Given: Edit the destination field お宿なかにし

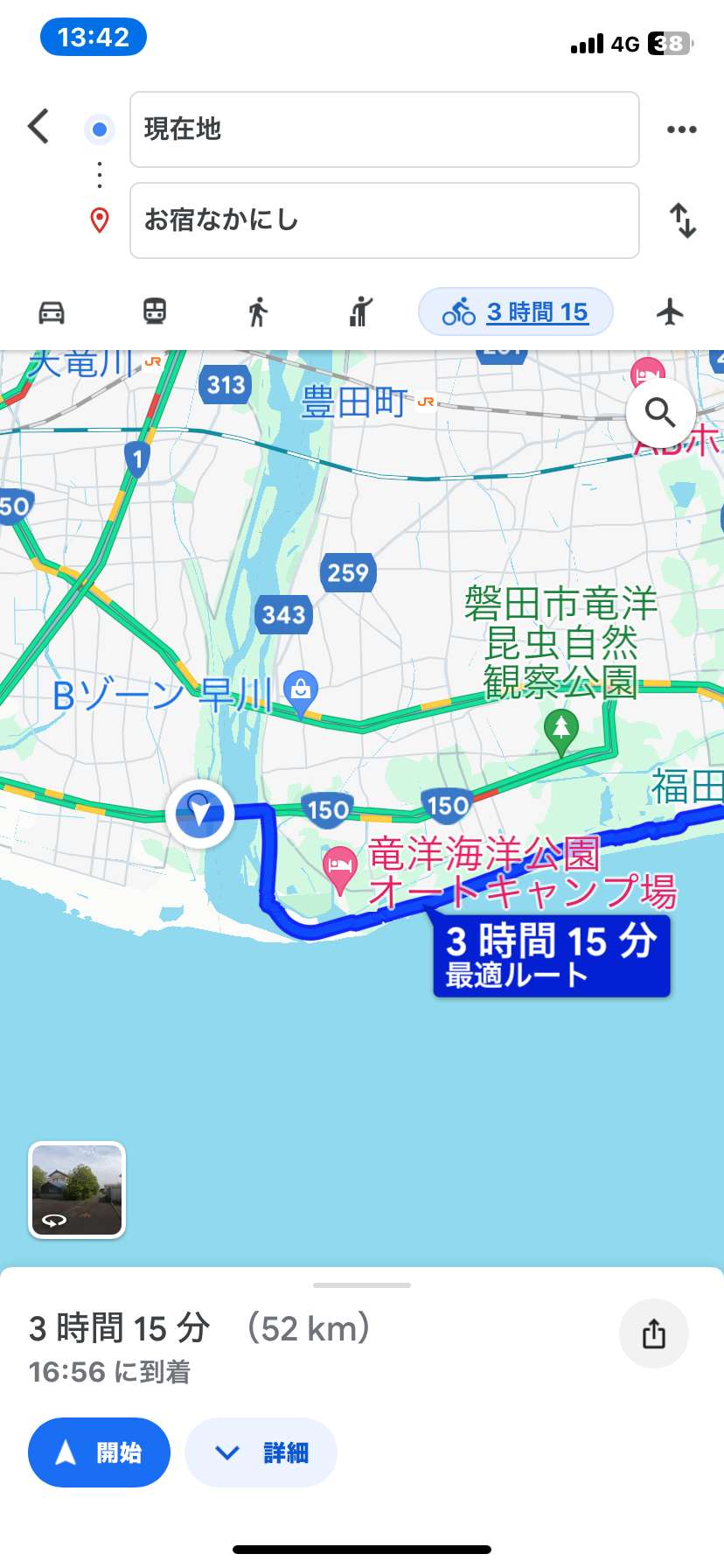Looking at the screenshot, I should point(384,220).
